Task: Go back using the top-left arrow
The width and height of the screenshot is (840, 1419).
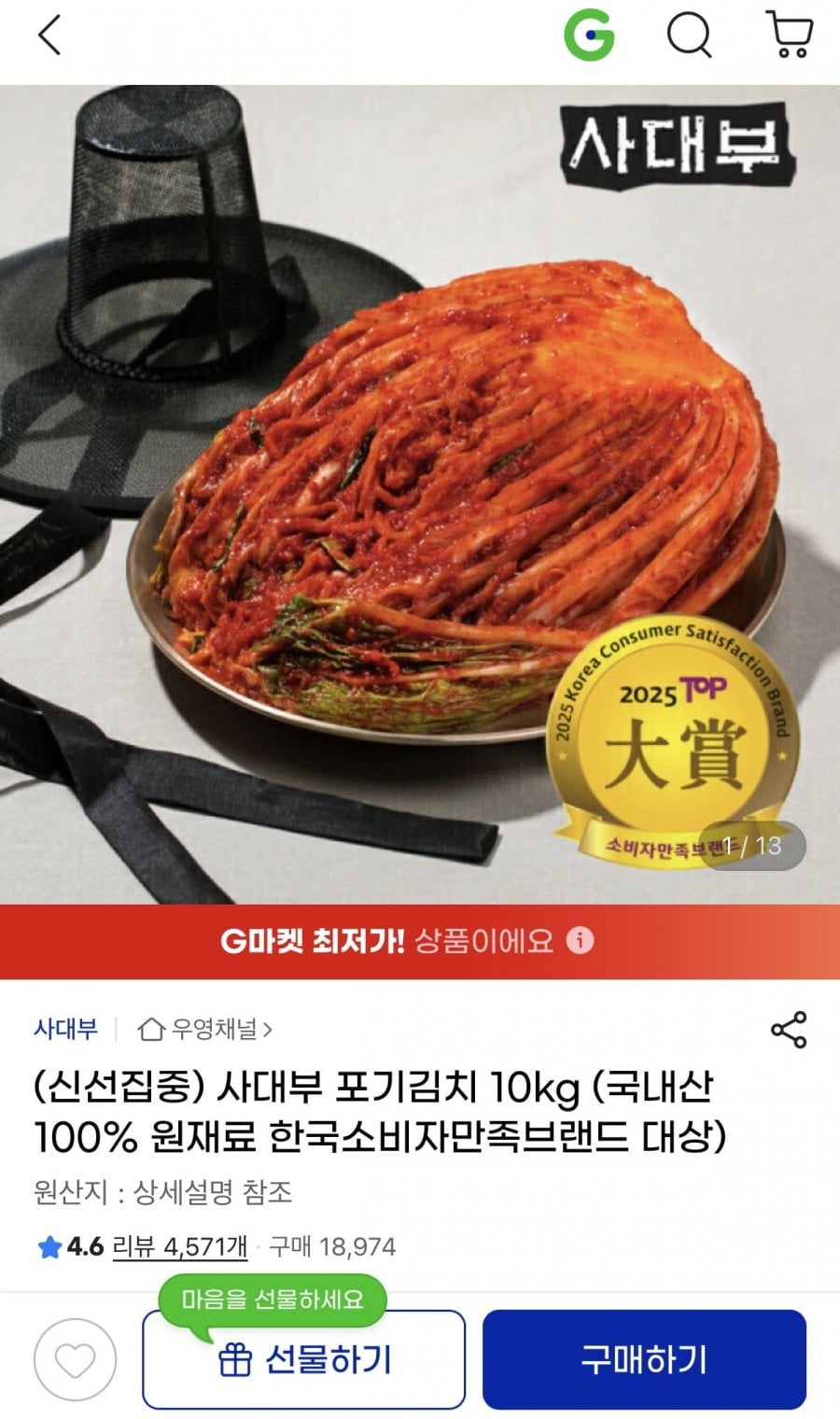Action: [x=49, y=37]
